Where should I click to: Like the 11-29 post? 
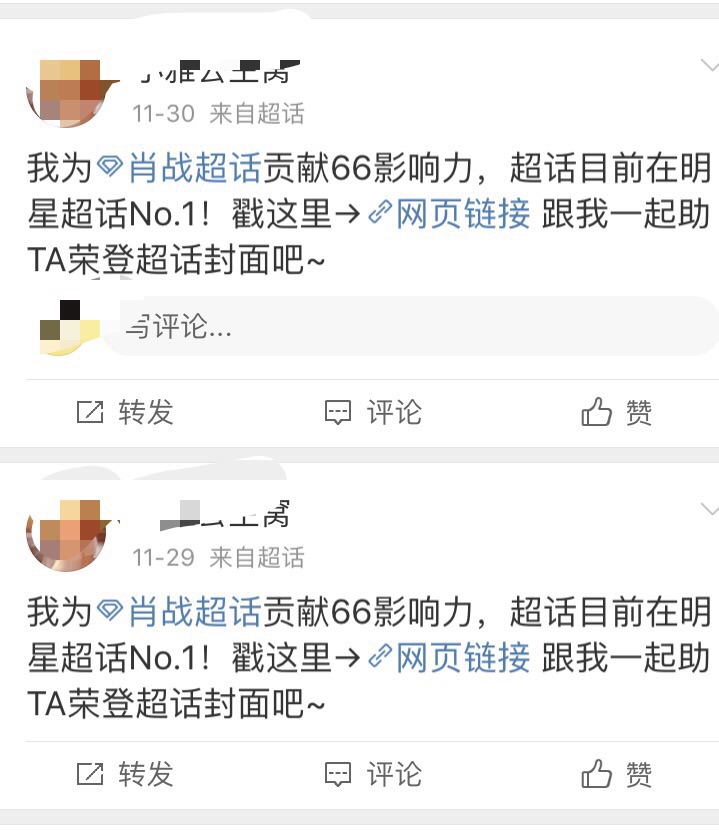coord(617,774)
